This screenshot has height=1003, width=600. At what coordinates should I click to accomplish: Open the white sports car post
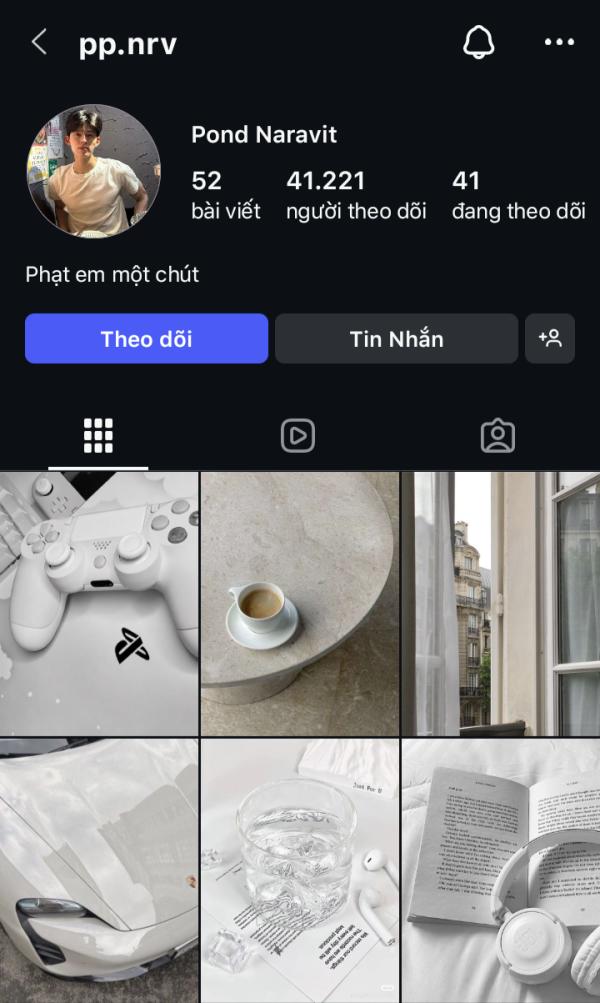click(x=99, y=871)
